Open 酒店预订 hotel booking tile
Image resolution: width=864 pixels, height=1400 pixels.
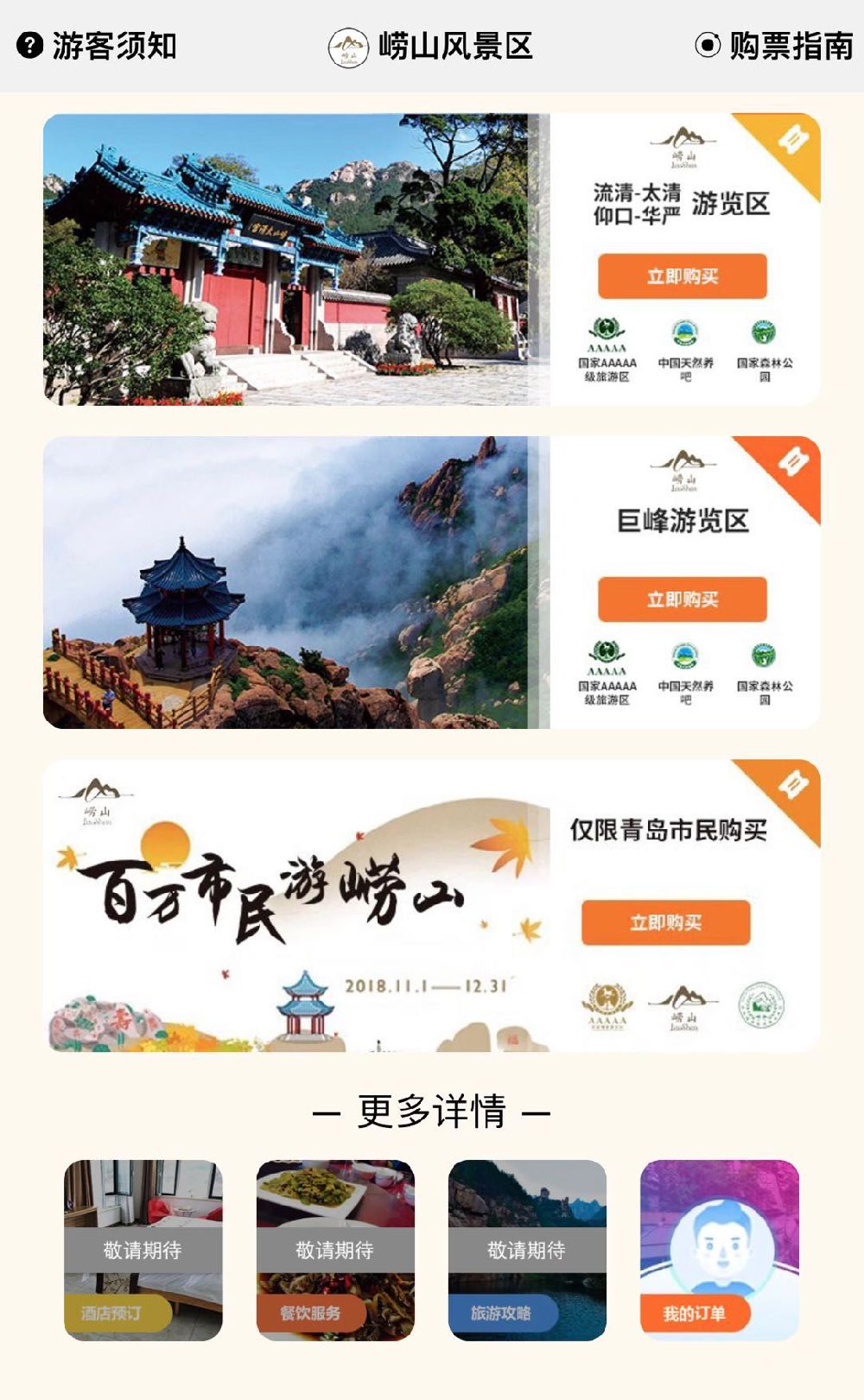(143, 1250)
